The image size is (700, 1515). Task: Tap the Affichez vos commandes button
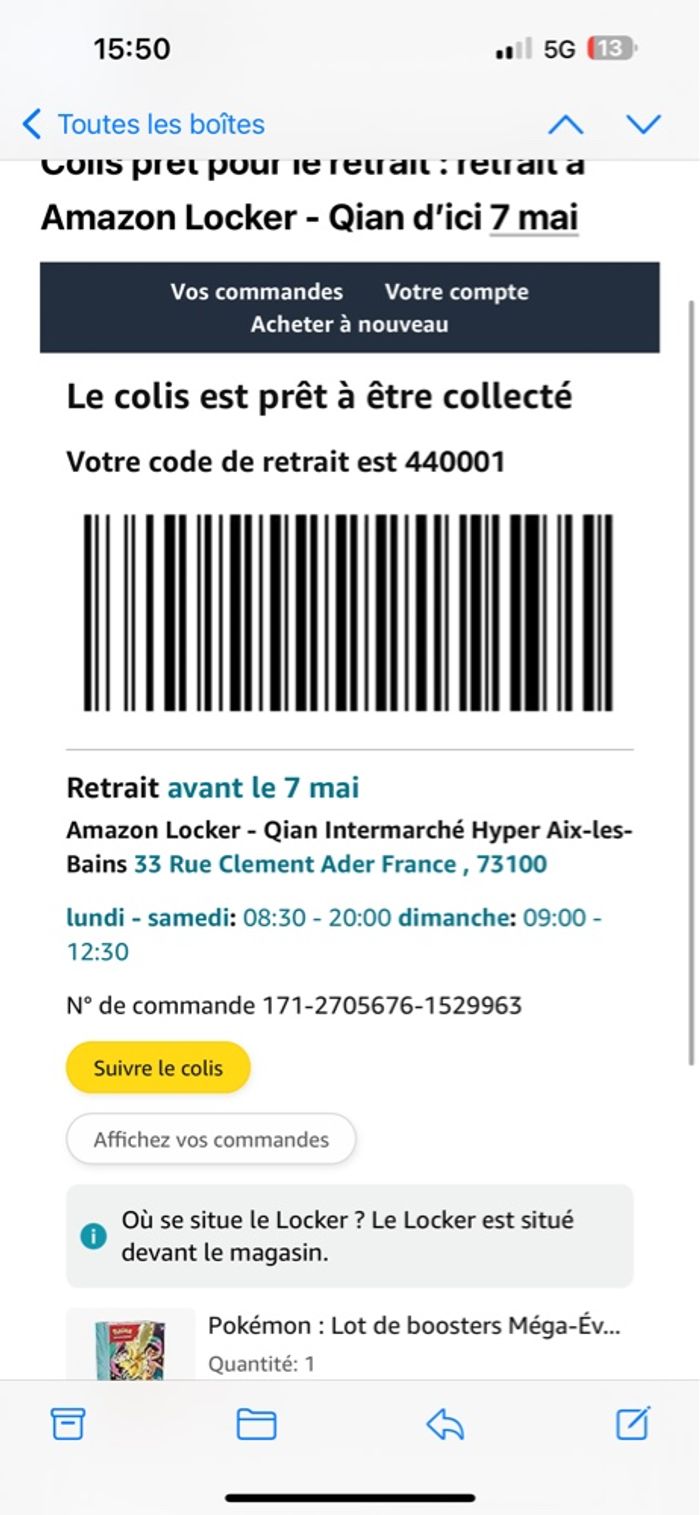pos(211,1139)
